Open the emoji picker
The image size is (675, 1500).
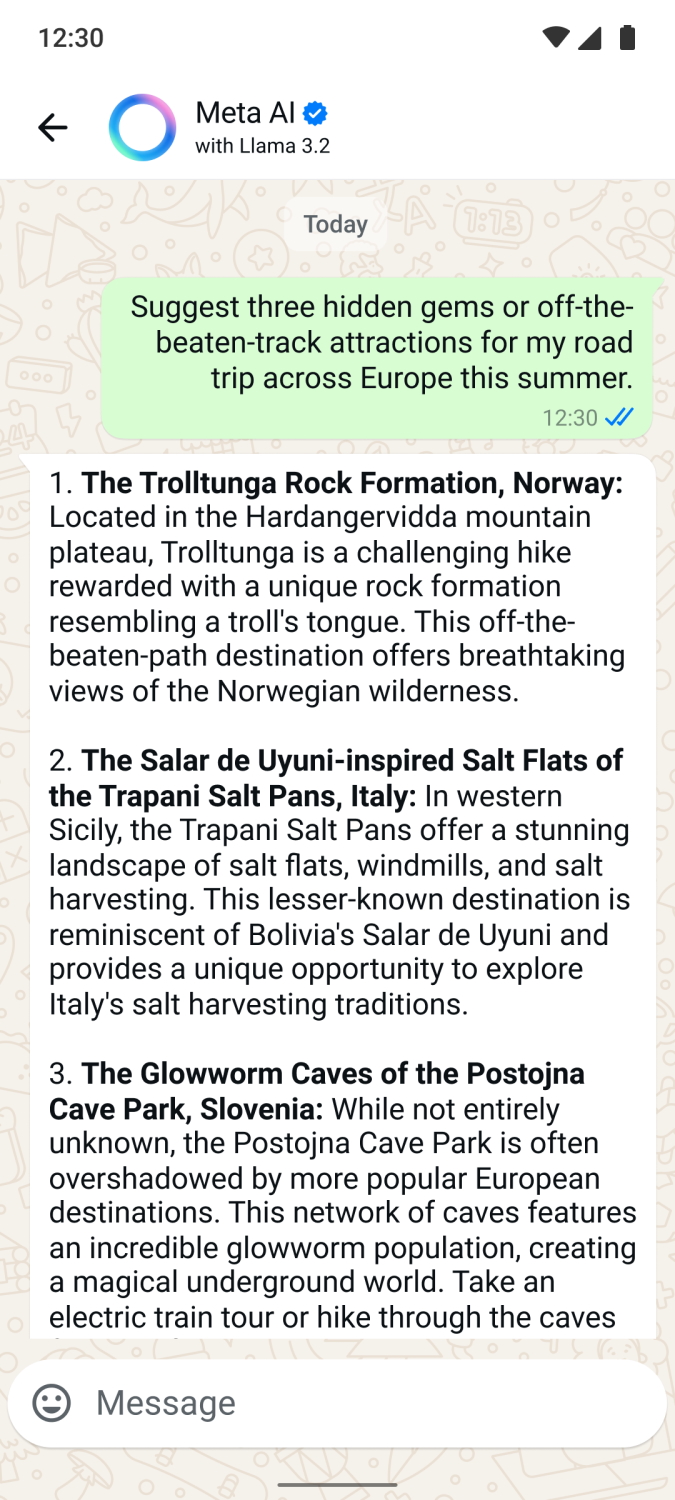pos(52,1402)
